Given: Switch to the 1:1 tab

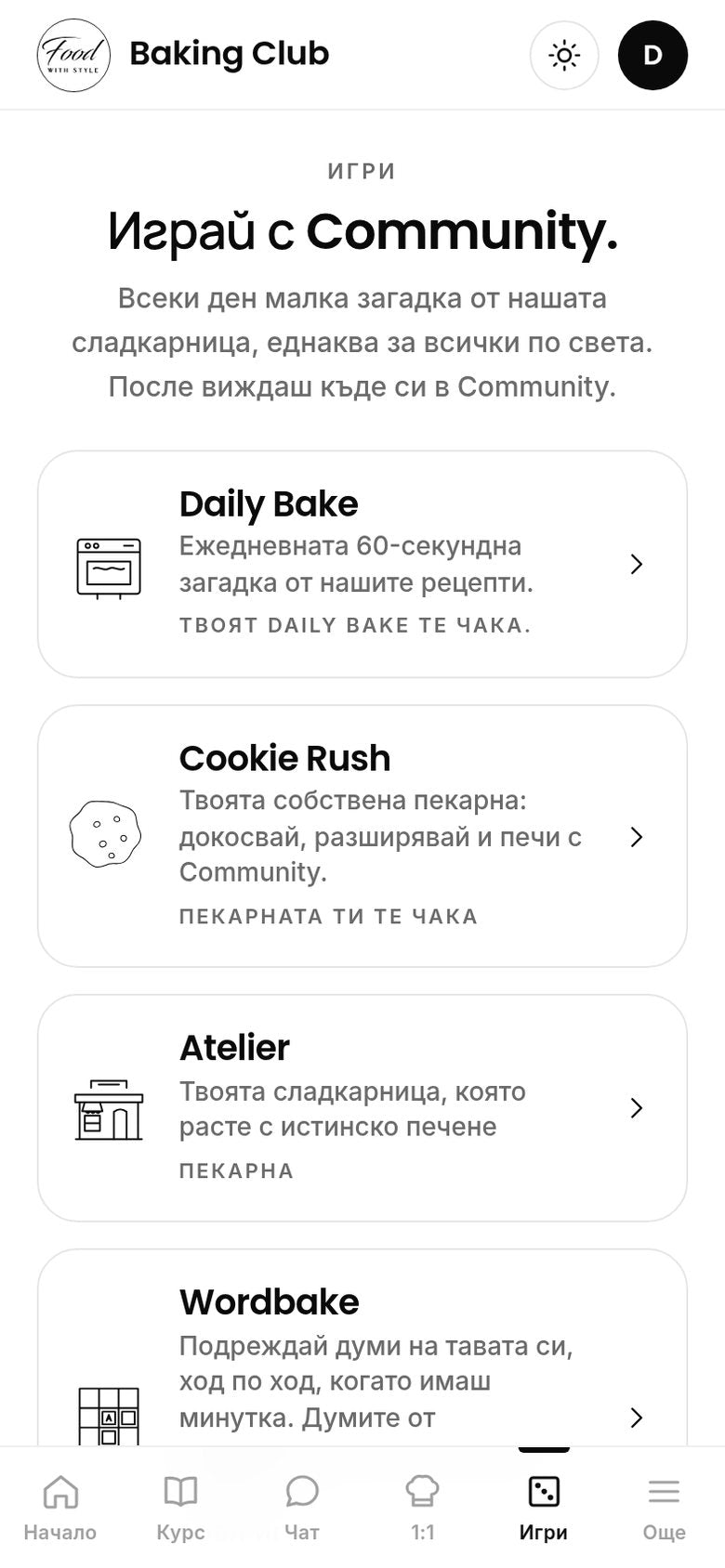Looking at the screenshot, I should pos(423,1507).
